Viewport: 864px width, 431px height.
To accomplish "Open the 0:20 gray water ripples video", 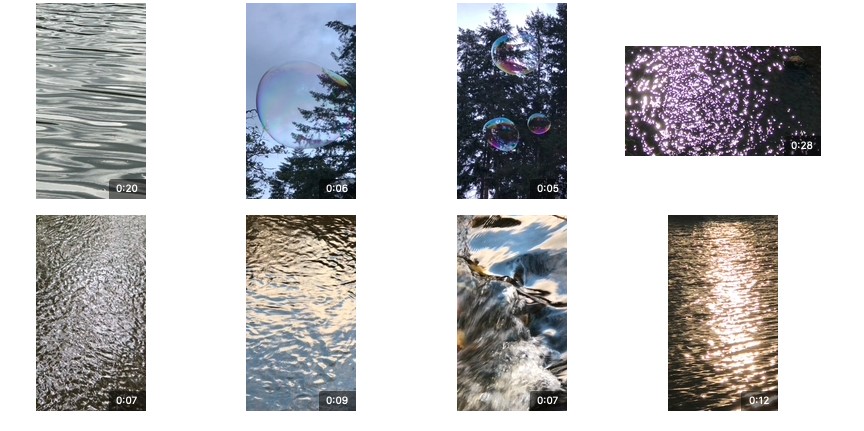I will [90, 100].
